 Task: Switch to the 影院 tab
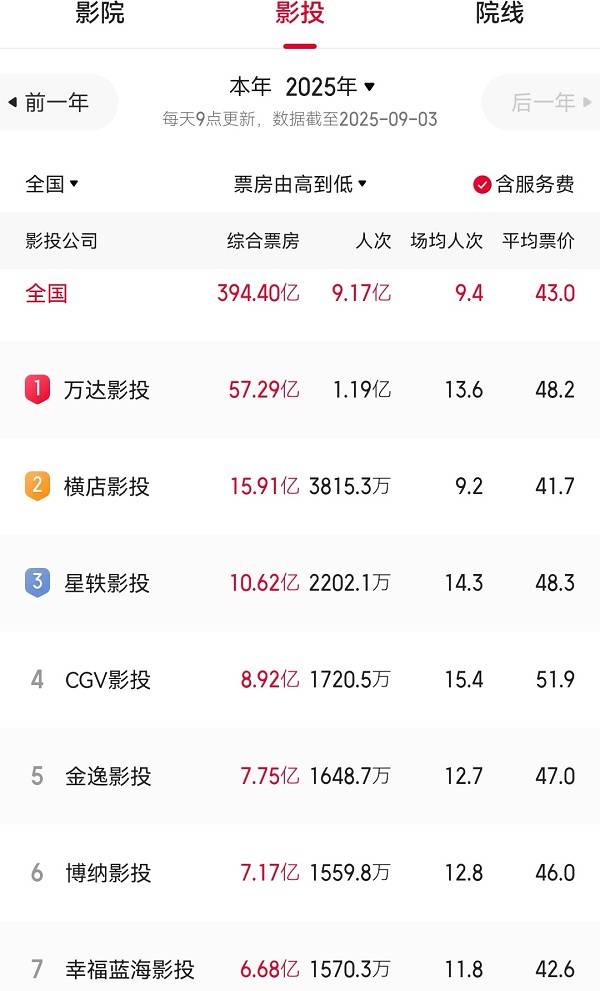(100, 14)
